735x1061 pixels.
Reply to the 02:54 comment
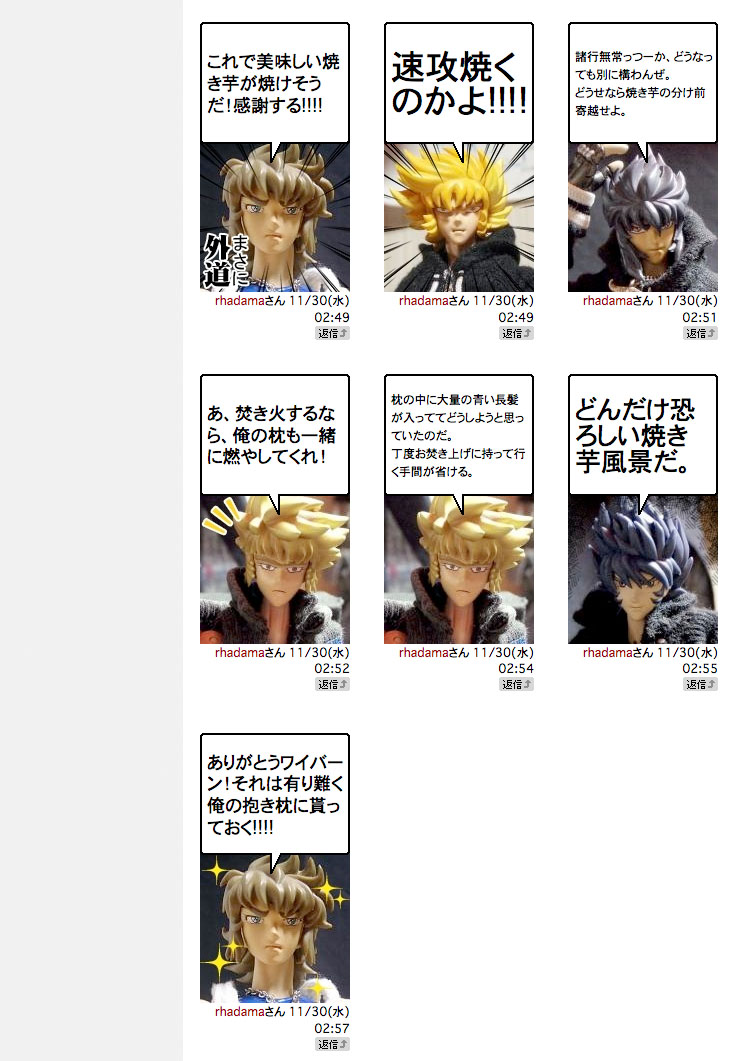pos(516,684)
